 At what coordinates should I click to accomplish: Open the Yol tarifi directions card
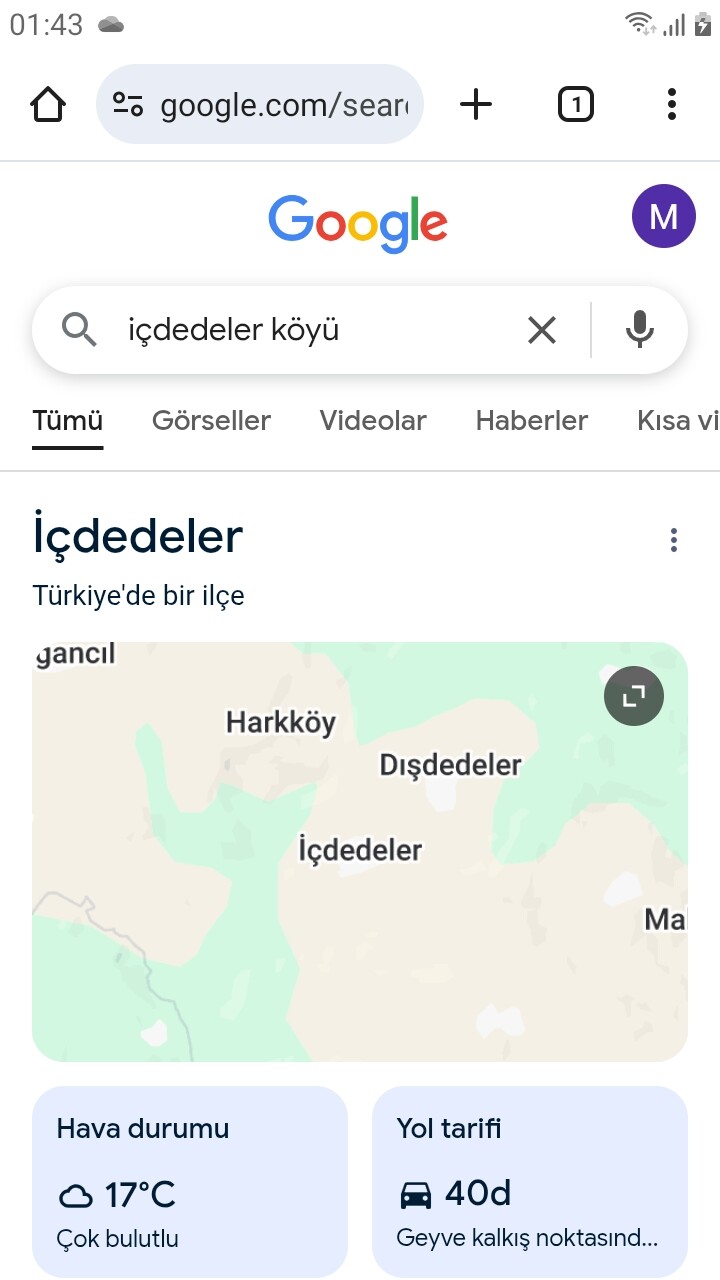pyautogui.click(x=530, y=1182)
